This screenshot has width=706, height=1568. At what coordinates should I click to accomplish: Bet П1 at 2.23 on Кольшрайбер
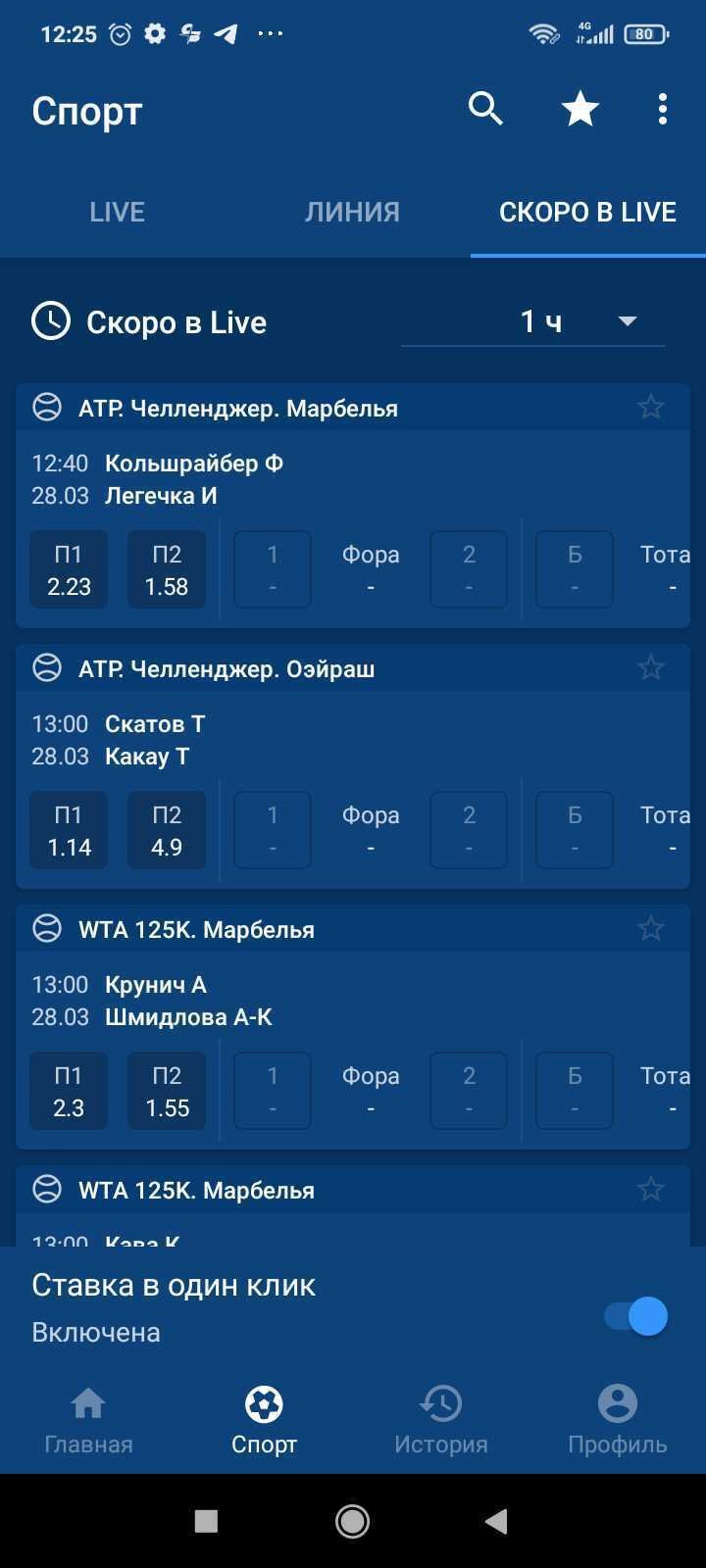(x=69, y=570)
